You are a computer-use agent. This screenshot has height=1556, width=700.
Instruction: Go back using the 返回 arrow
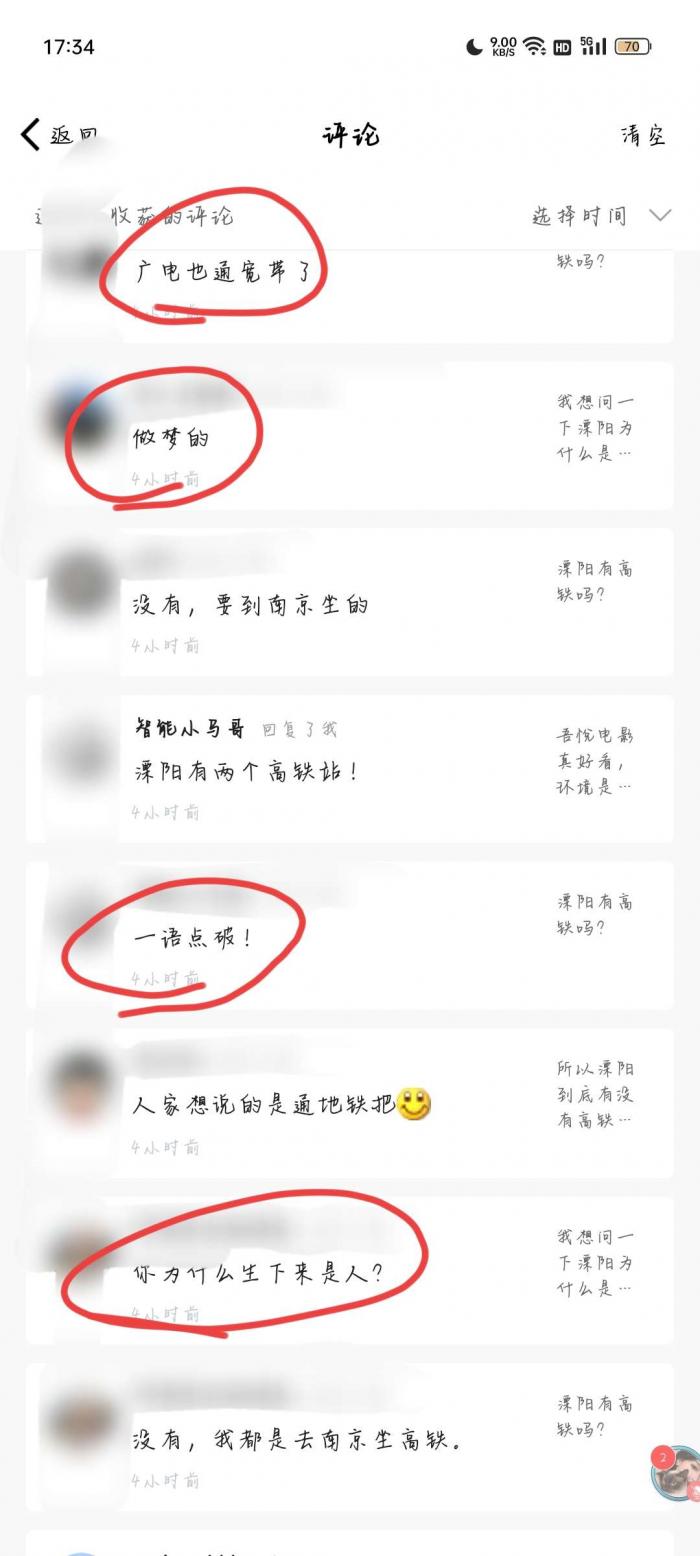point(58,135)
